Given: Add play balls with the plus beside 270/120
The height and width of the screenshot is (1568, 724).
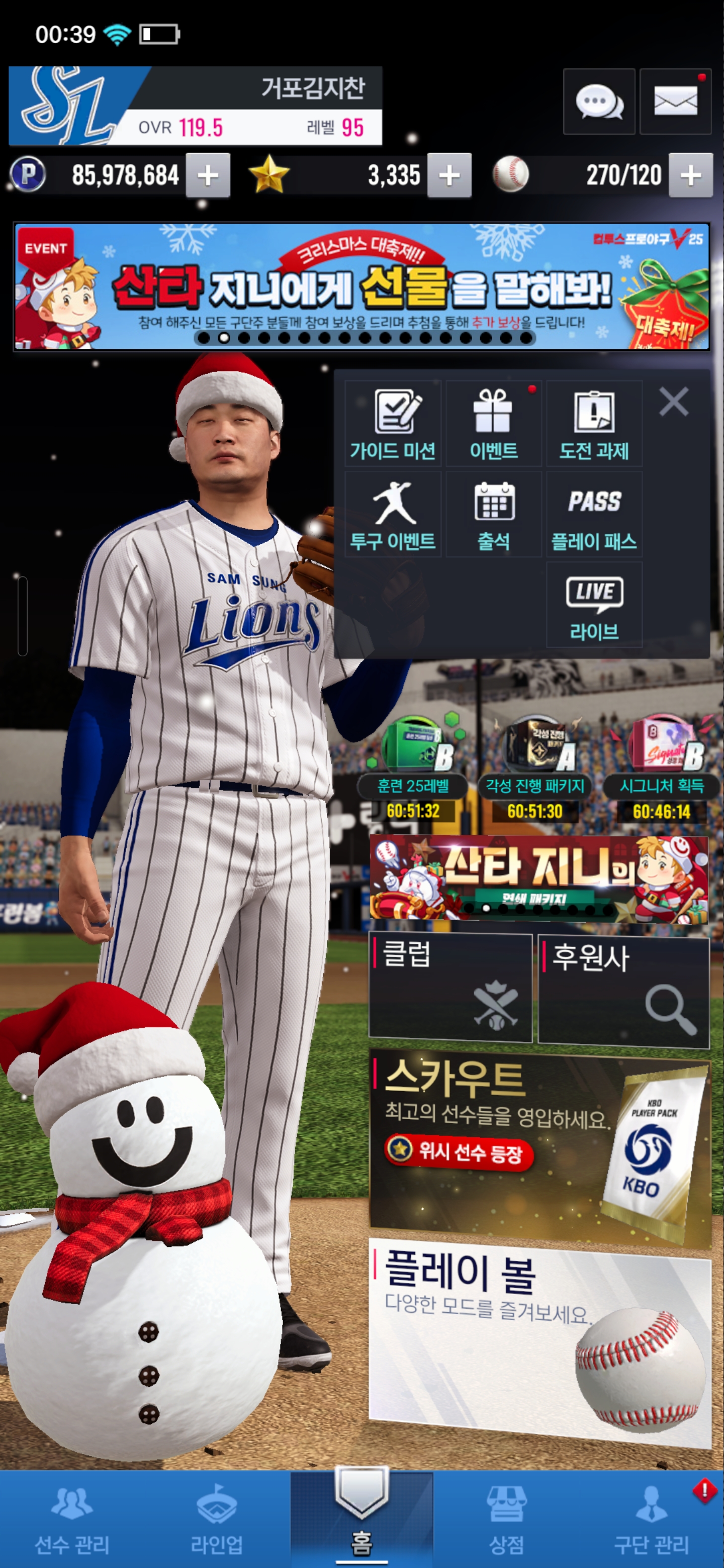Looking at the screenshot, I should 690,175.
